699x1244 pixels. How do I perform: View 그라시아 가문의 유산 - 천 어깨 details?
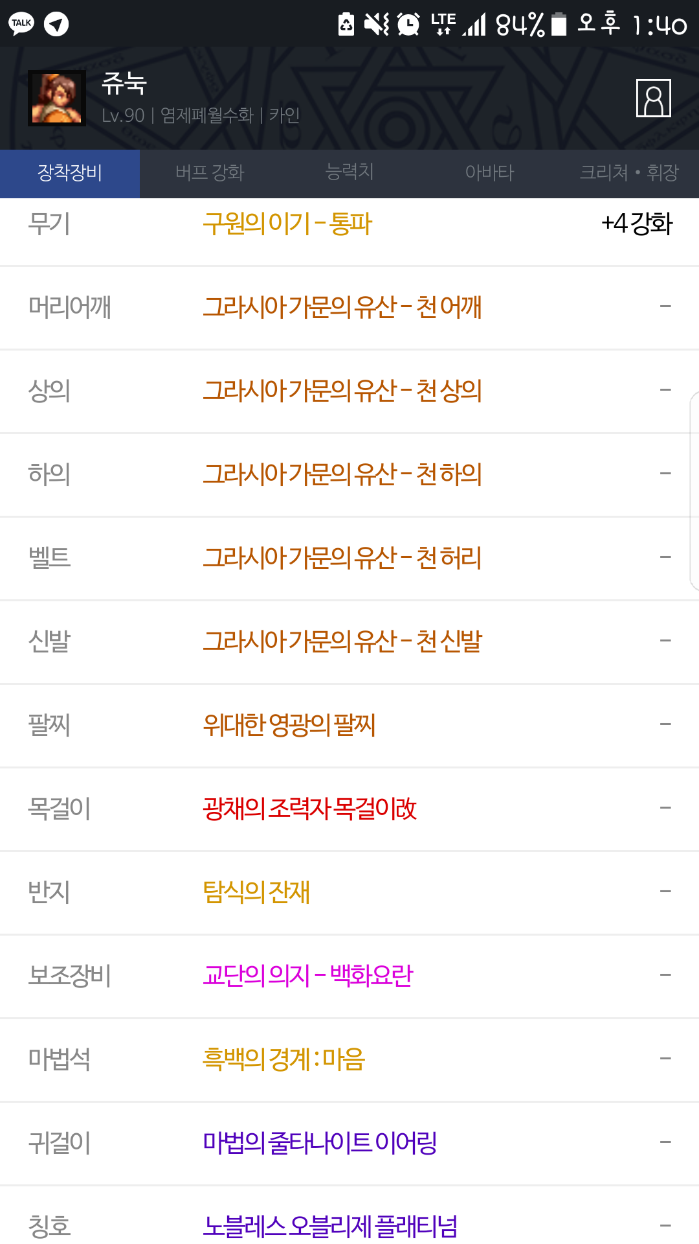pos(342,307)
